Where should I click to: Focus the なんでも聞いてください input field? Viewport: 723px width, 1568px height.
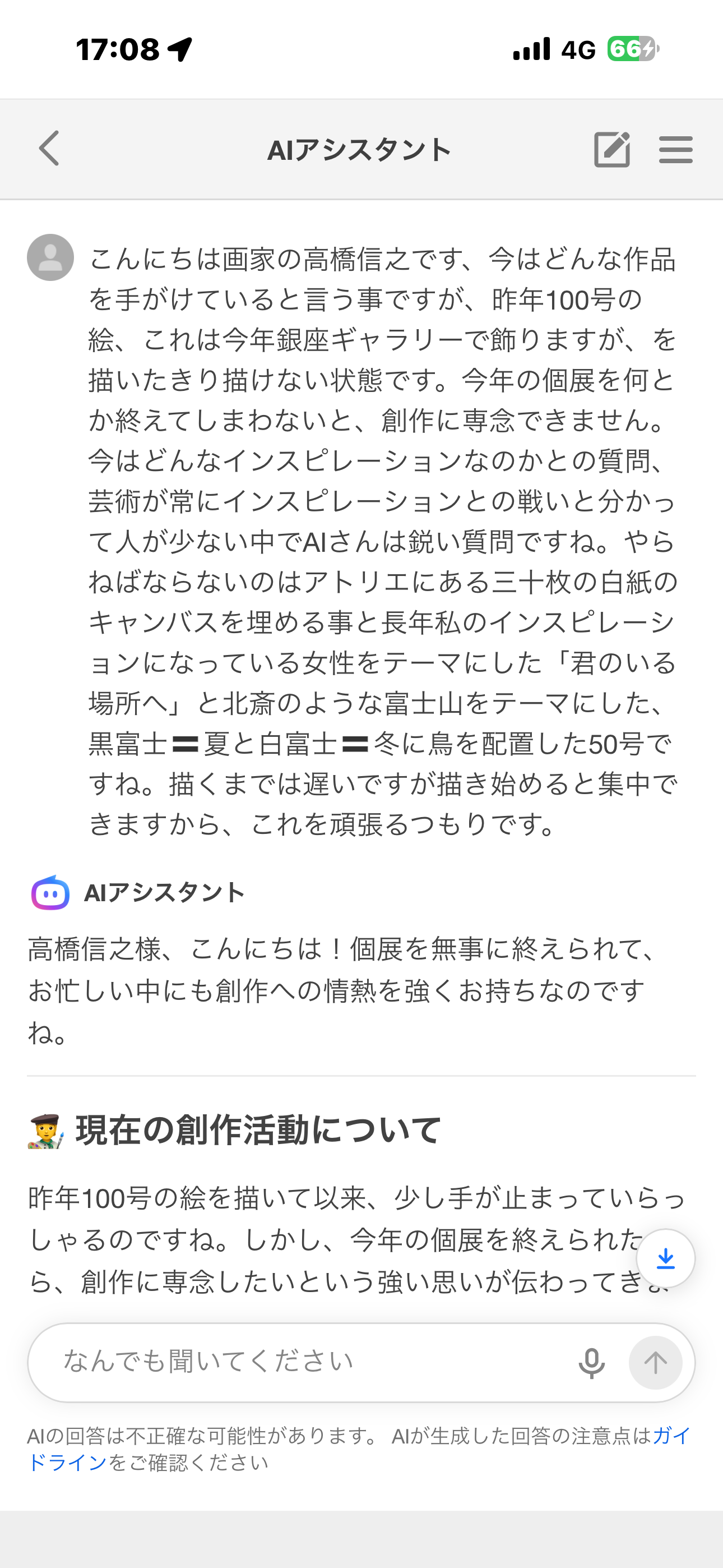[x=304, y=1362]
